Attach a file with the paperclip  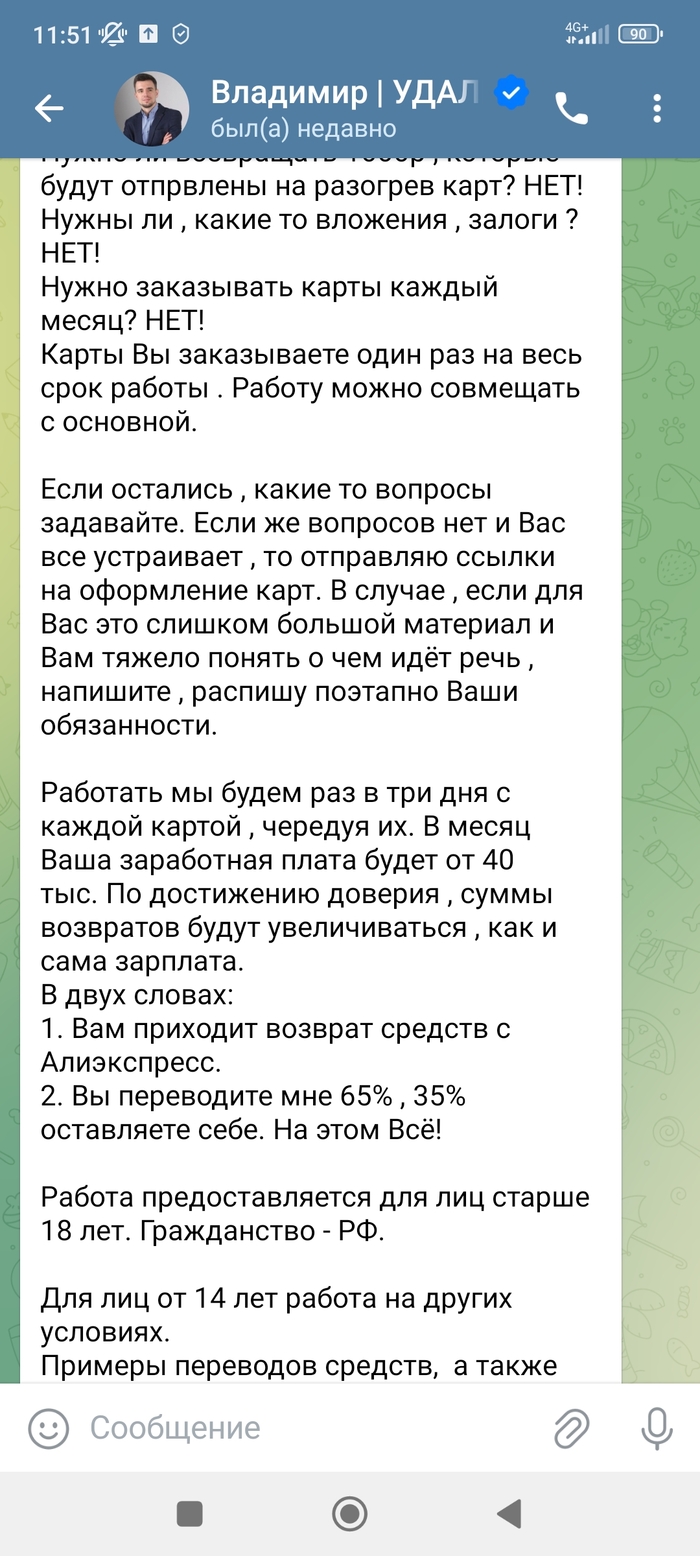coord(572,1428)
